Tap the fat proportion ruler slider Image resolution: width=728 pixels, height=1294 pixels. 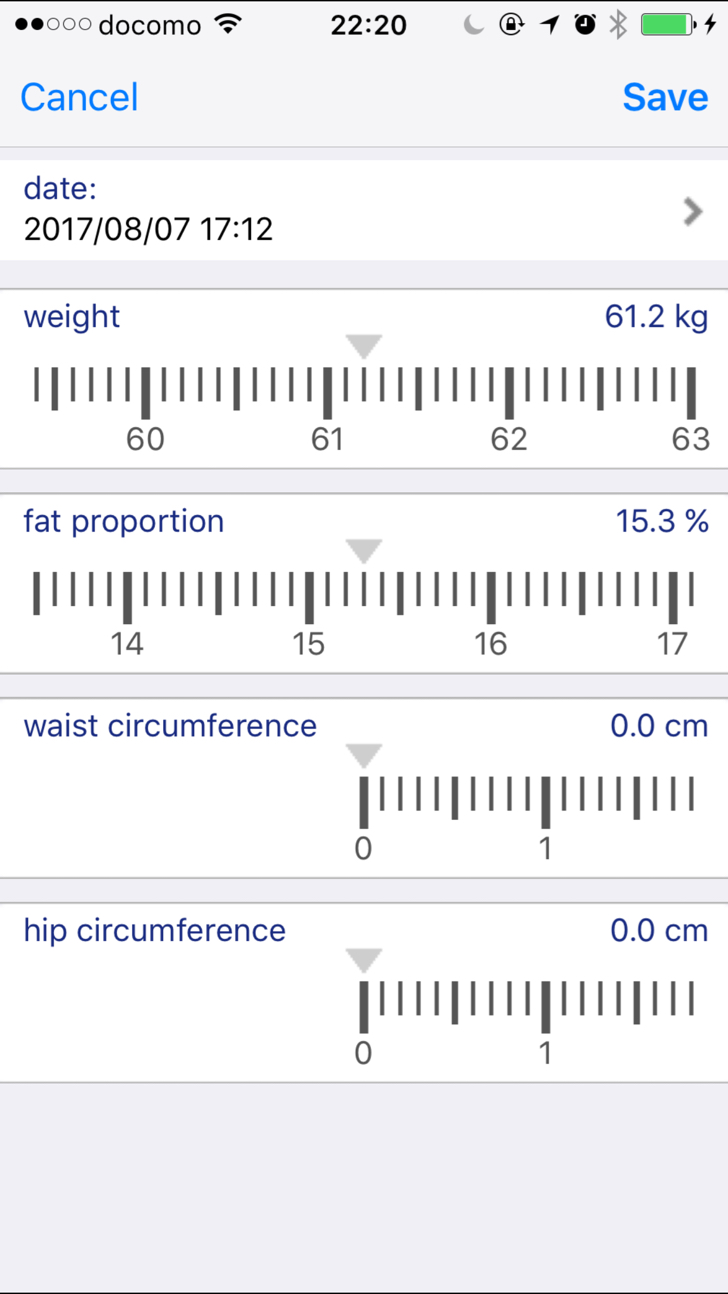point(364,601)
